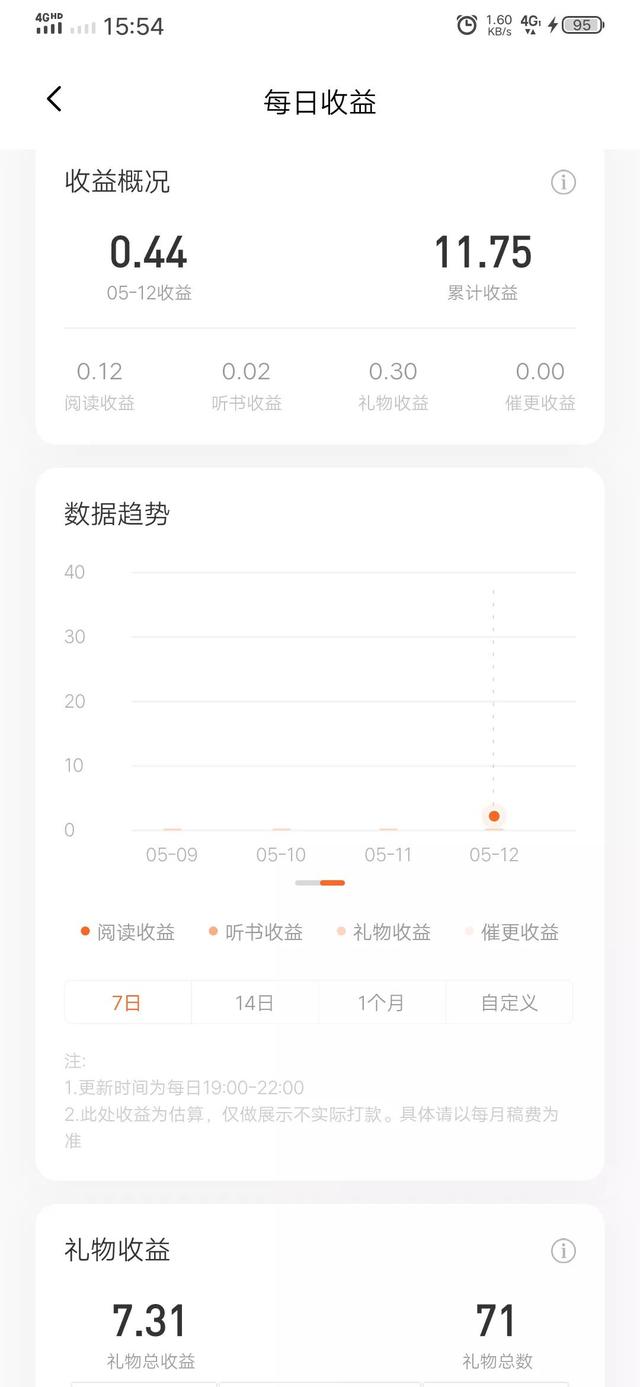This screenshot has width=640, height=1387.
Task: Select the 05-12 data point on the chart
Action: 494,816
